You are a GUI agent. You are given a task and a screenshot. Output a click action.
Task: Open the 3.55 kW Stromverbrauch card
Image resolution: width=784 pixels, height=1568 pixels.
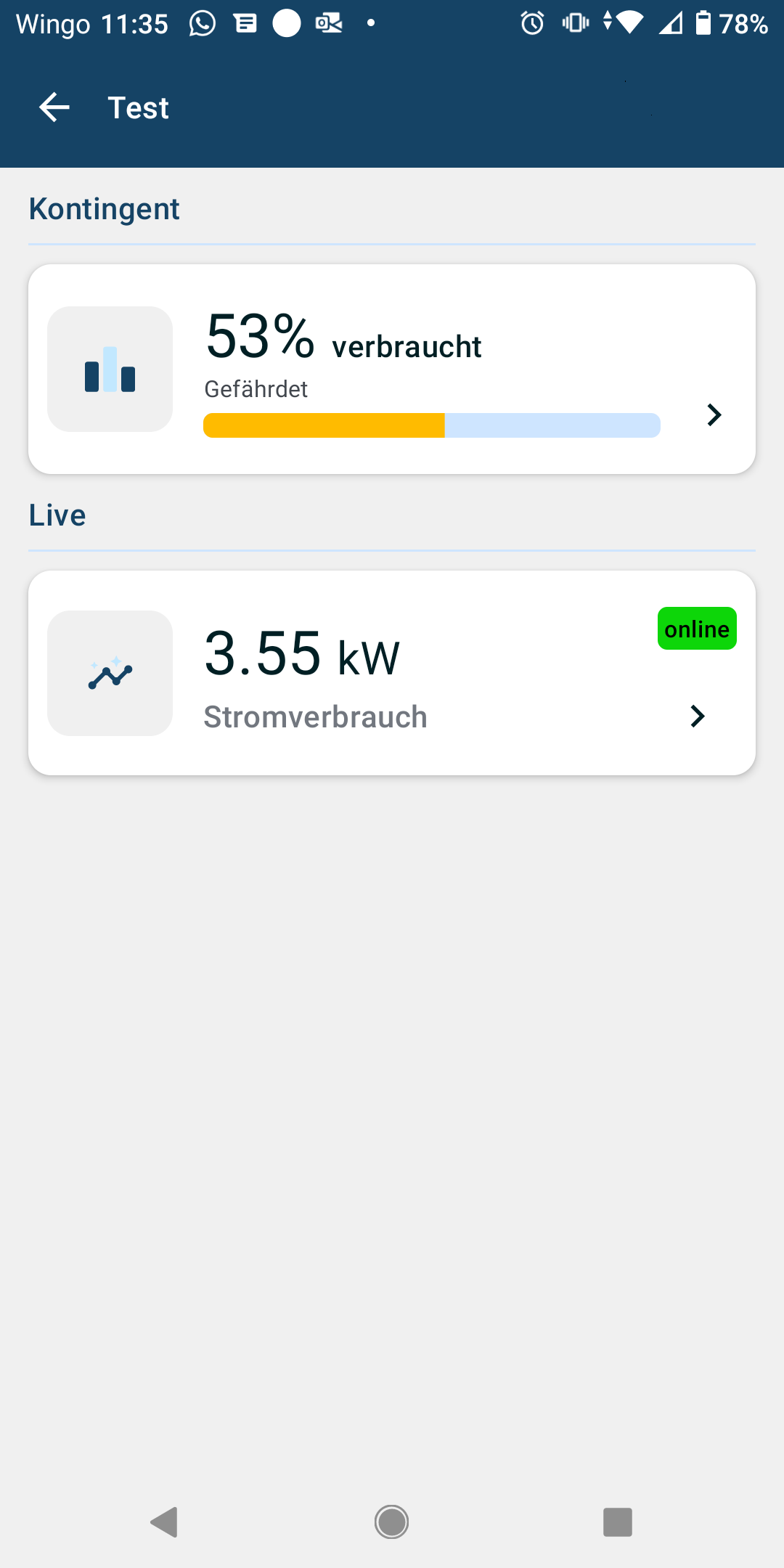click(x=392, y=673)
